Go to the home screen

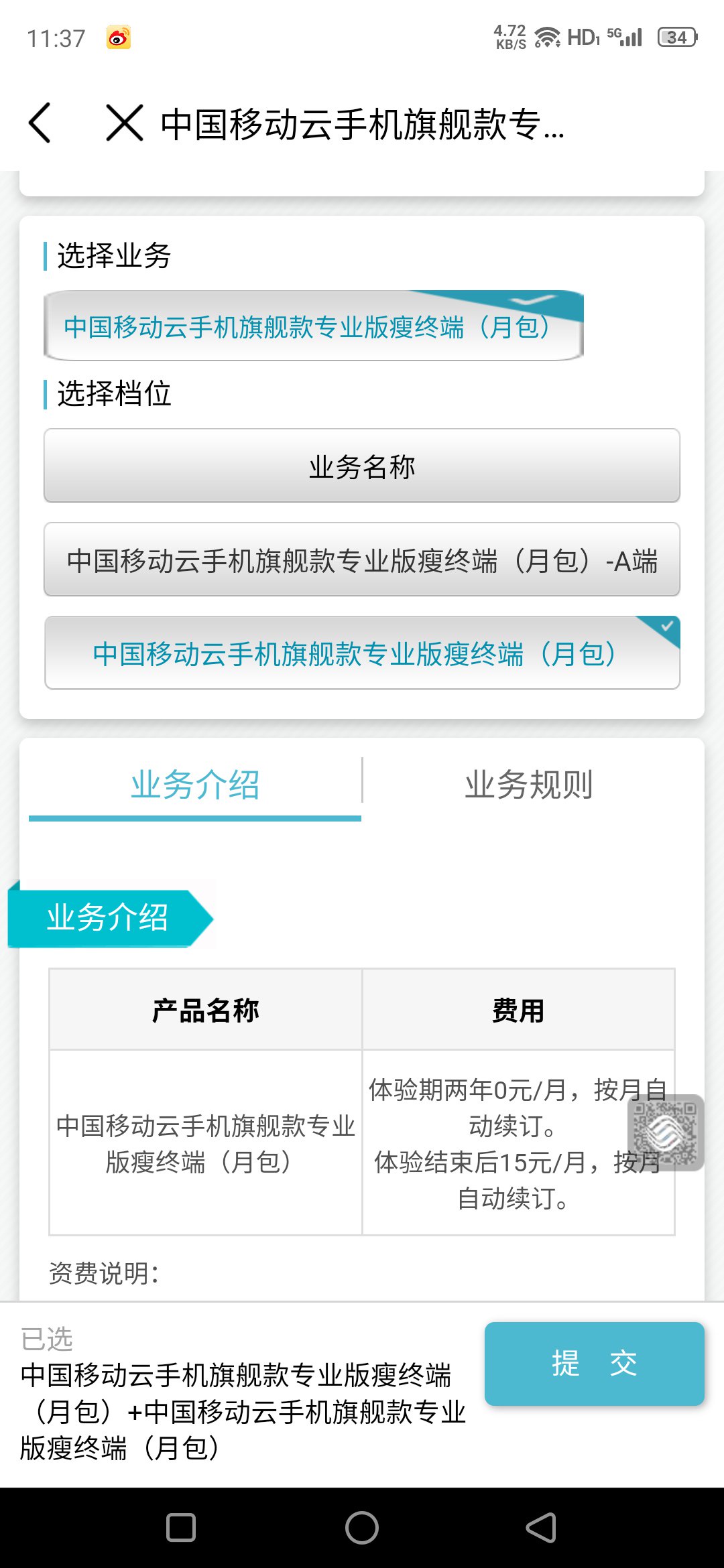362,1528
